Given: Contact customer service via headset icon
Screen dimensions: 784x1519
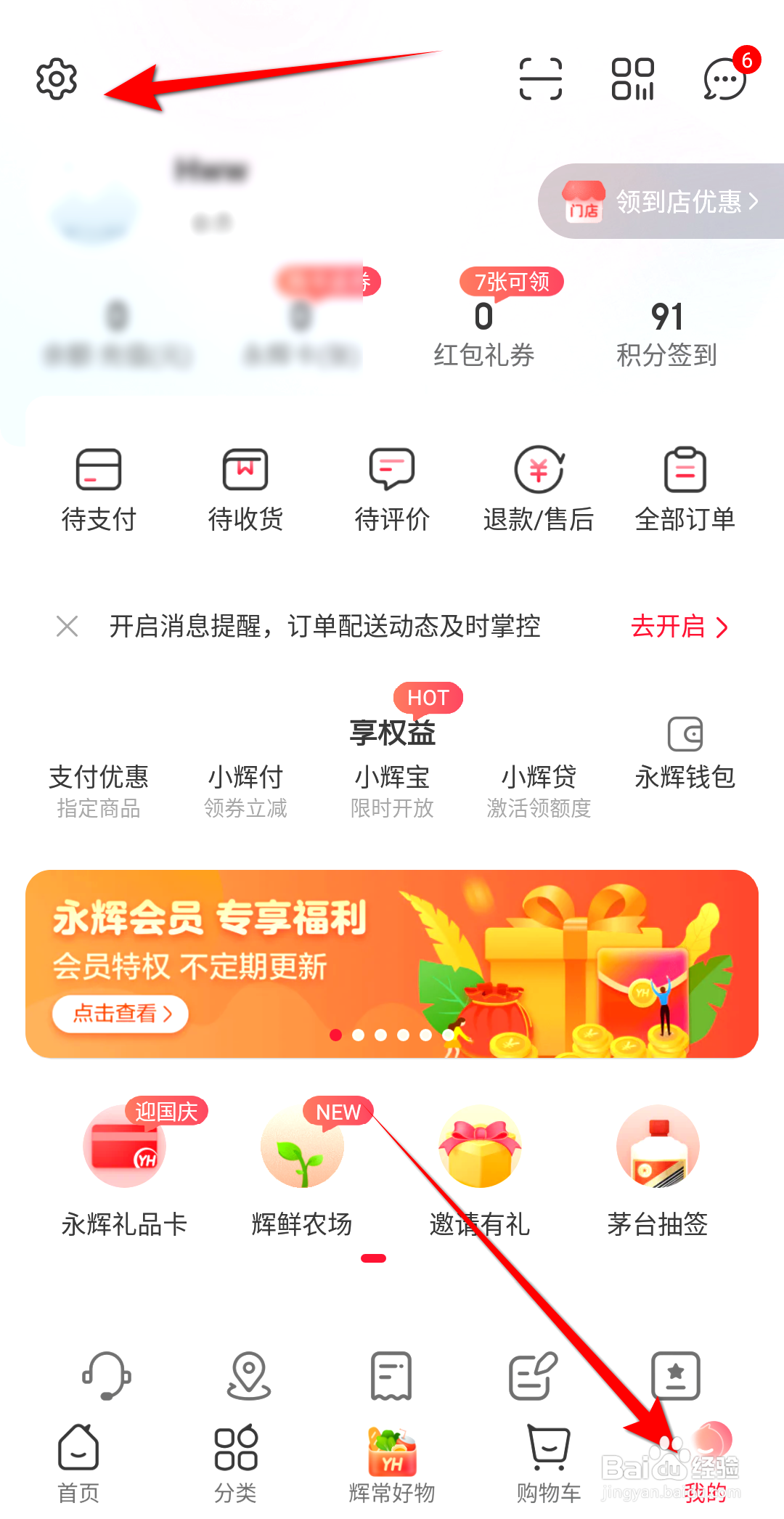Looking at the screenshot, I should (x=105, y=1376).
